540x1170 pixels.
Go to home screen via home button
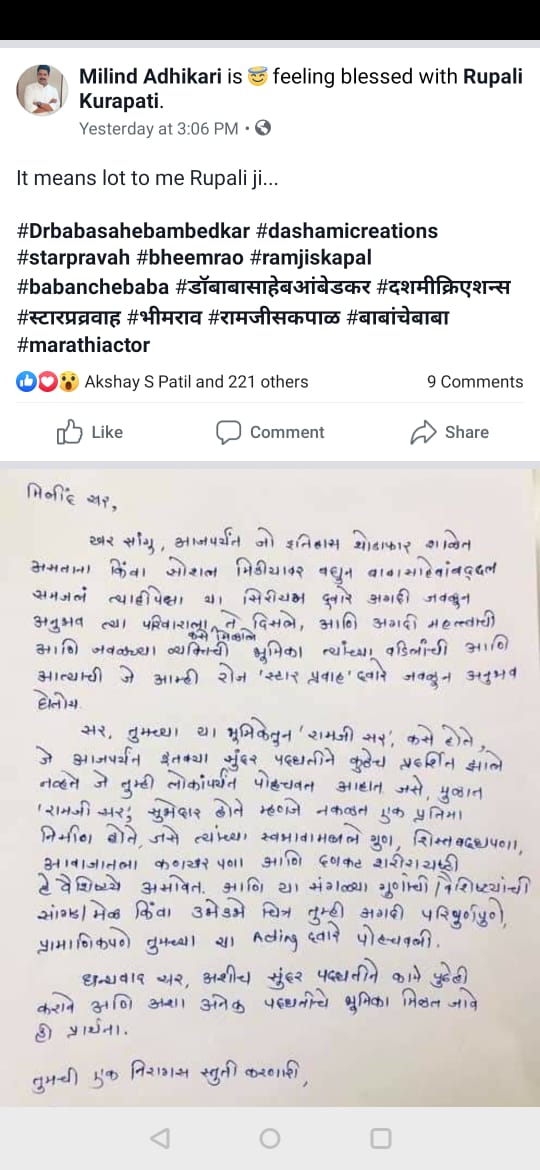pos(270,1138)
